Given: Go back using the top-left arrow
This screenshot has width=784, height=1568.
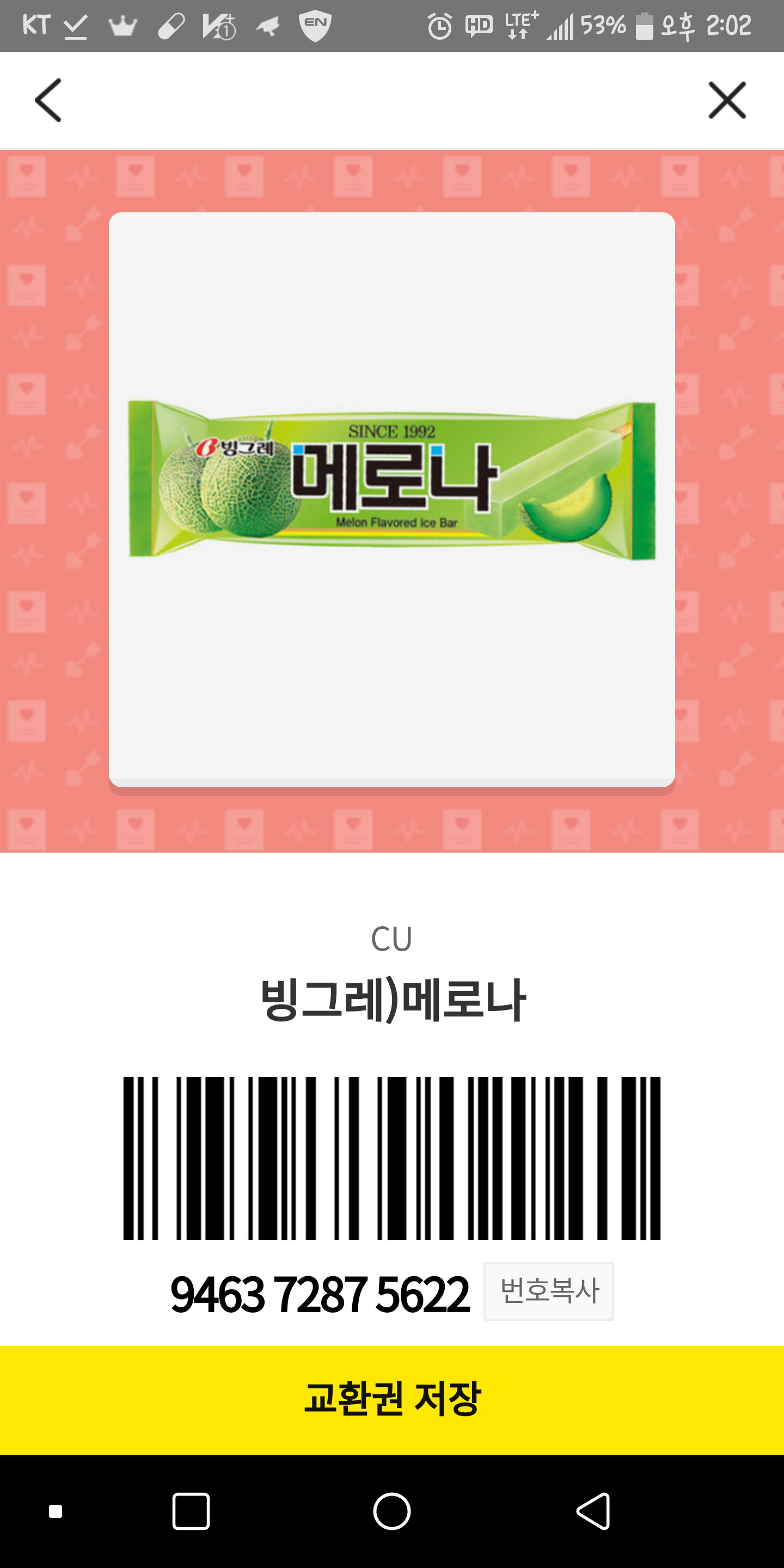Looking at the screenshot, I should coord(48,100).
